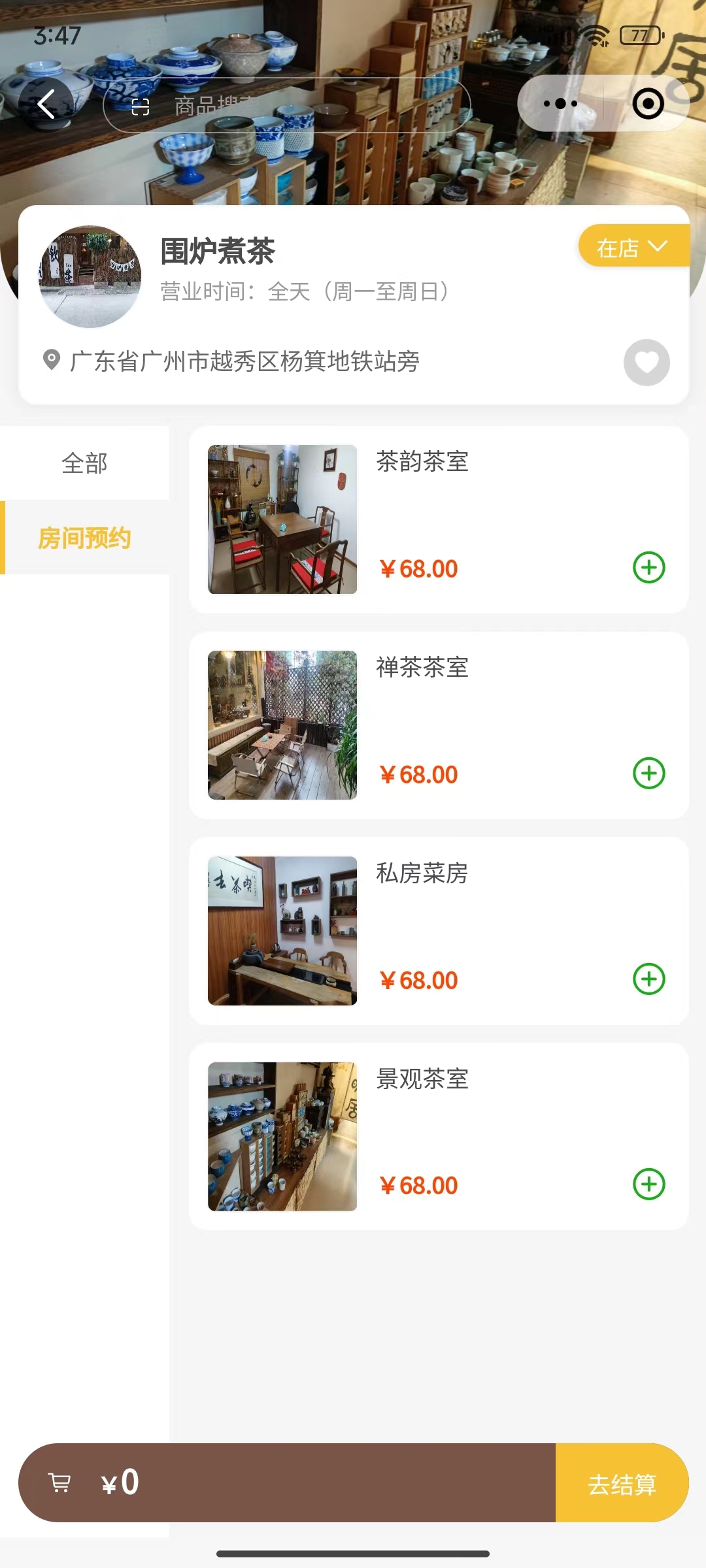Proceed to checkout with 去结算
The height and width of the screenshot is (1568, 706).
(622, 1484)
